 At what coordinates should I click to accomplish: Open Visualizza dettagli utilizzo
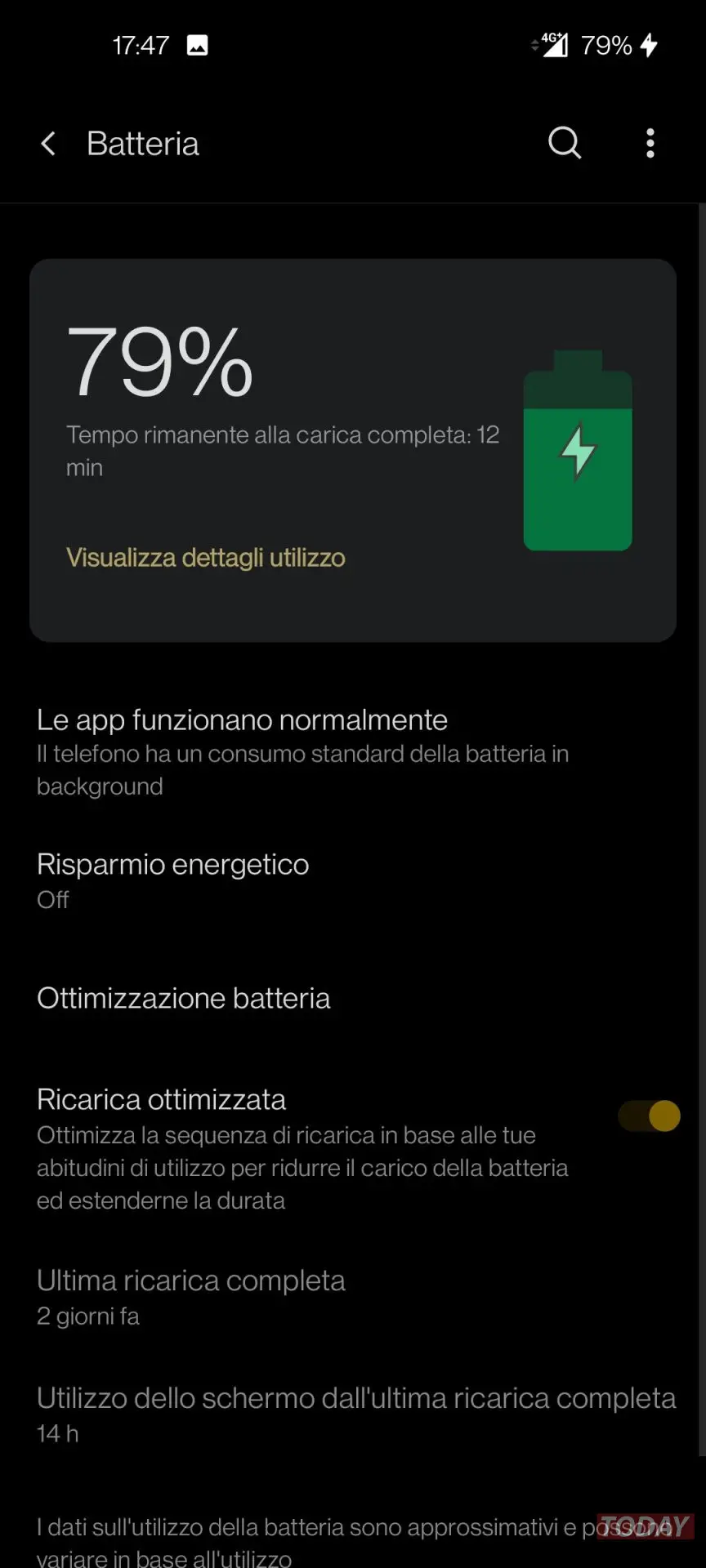pyautogui.click(x=206, y=558)
